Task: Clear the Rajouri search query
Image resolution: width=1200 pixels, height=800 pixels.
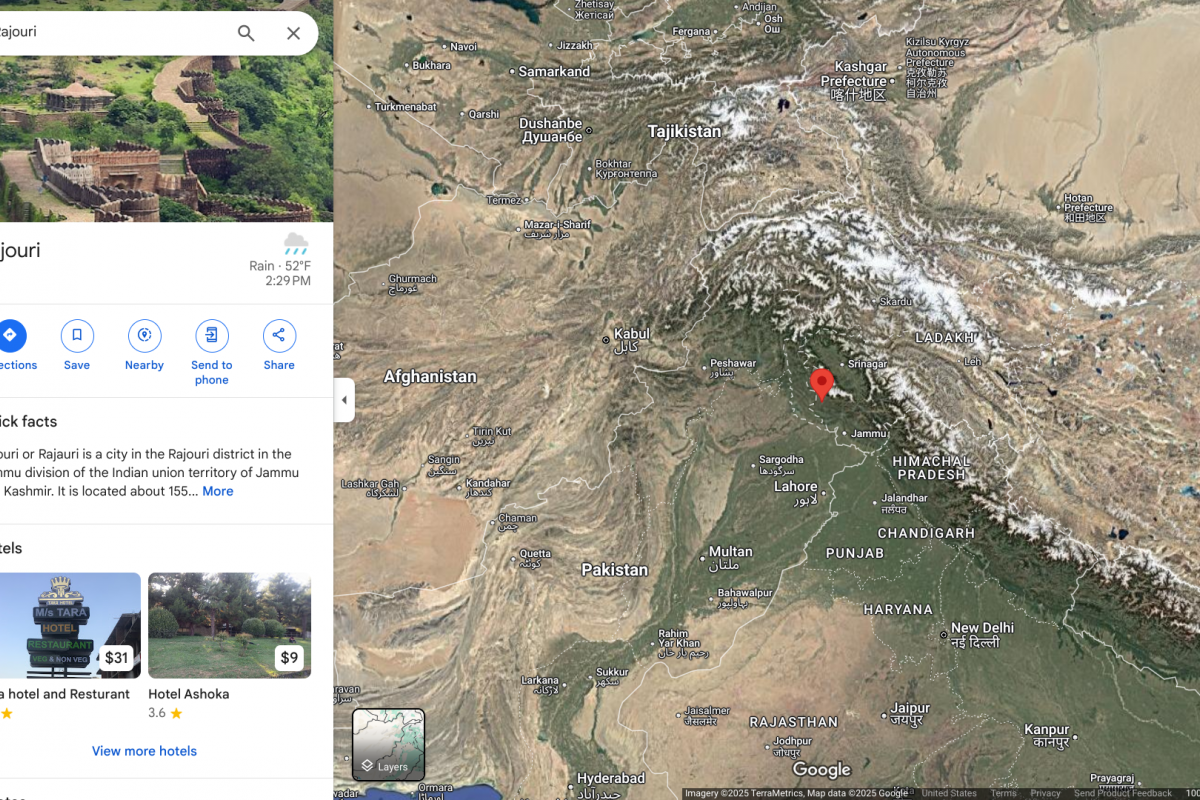Action: click(x=293, y=33)
